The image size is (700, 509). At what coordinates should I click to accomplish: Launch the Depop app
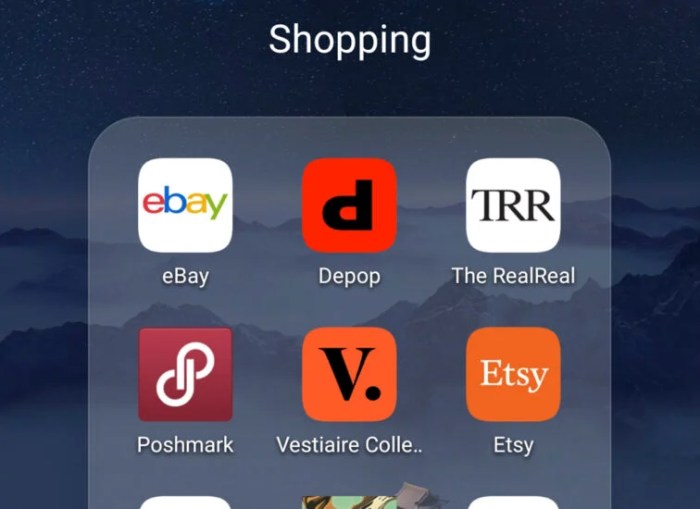tap(349, 205)
